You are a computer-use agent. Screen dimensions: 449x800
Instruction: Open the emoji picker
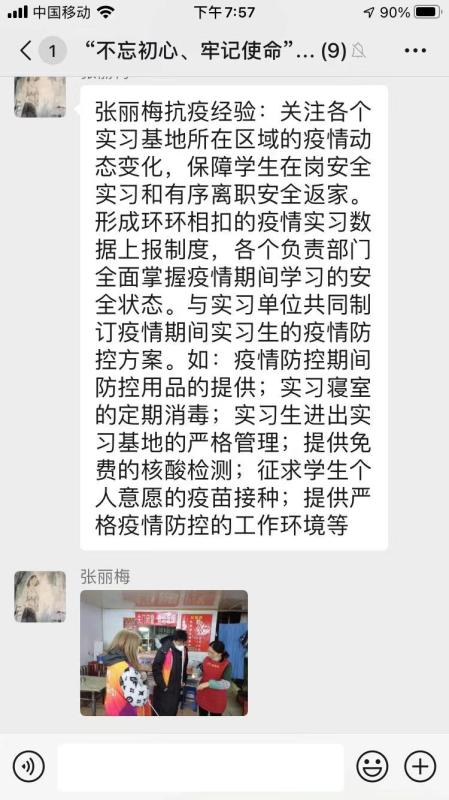coord(372,766)
